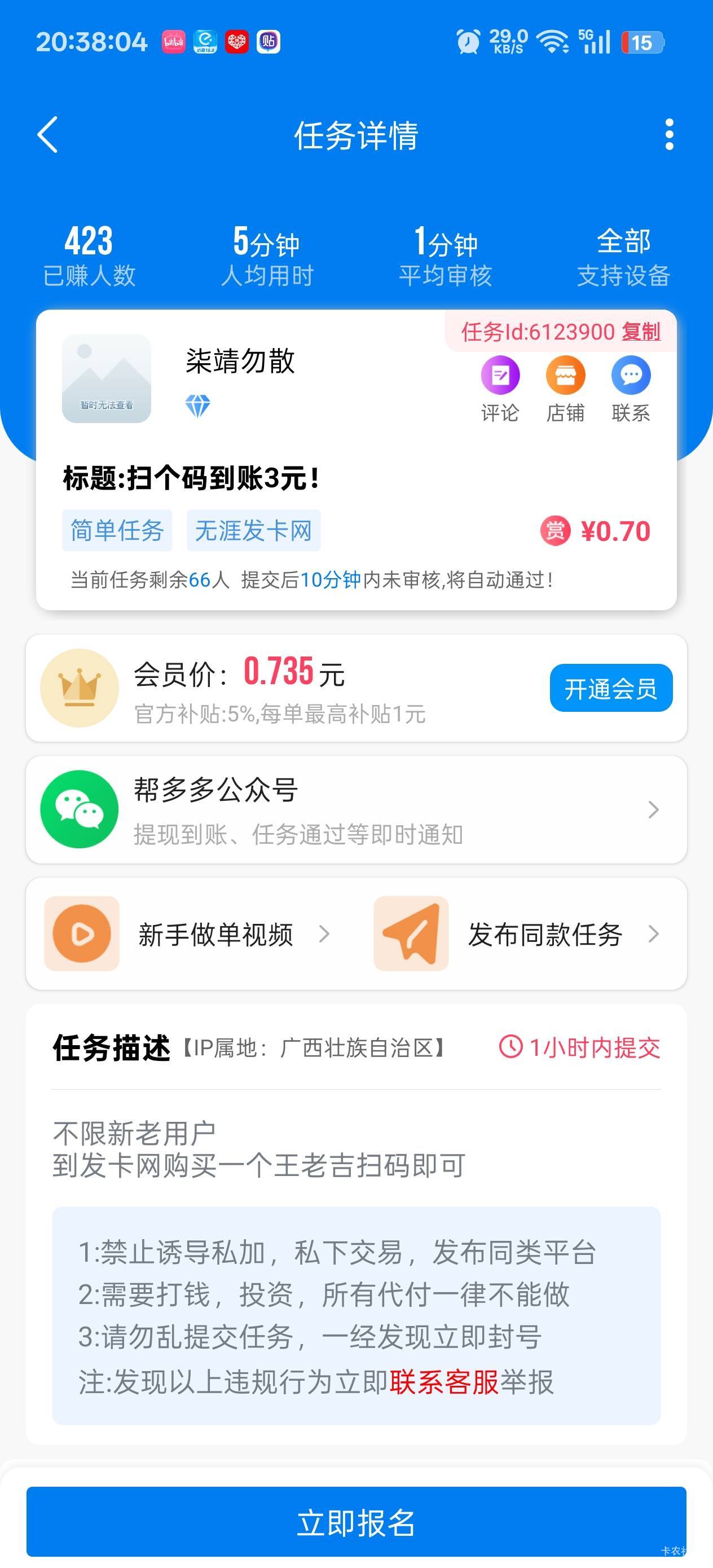
Task: Tap the red 联系客服 link
Action: pos(444,1382)
